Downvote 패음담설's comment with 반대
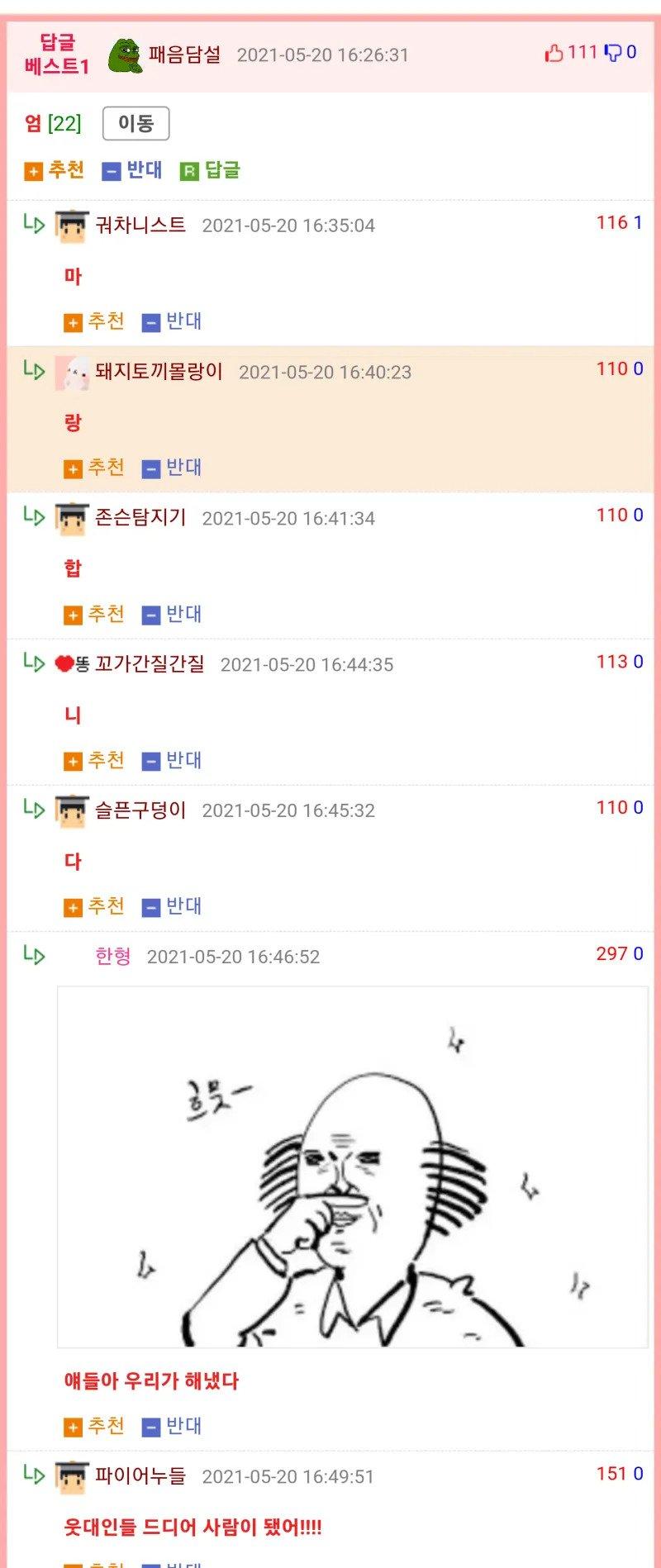The height and width of the screenshot is (1568, 661). pos(132,170)
